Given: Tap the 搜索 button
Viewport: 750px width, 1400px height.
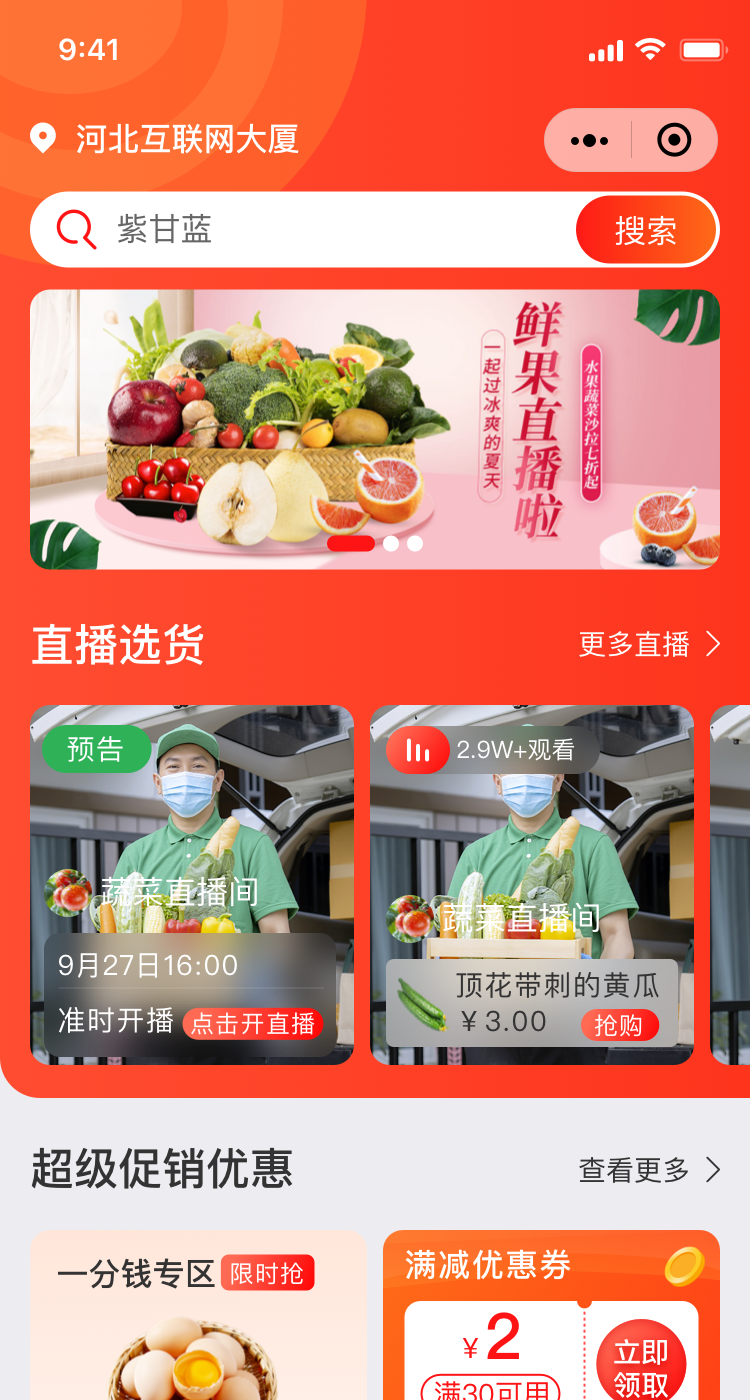Looking at the screenshot, I should (646, 231).
